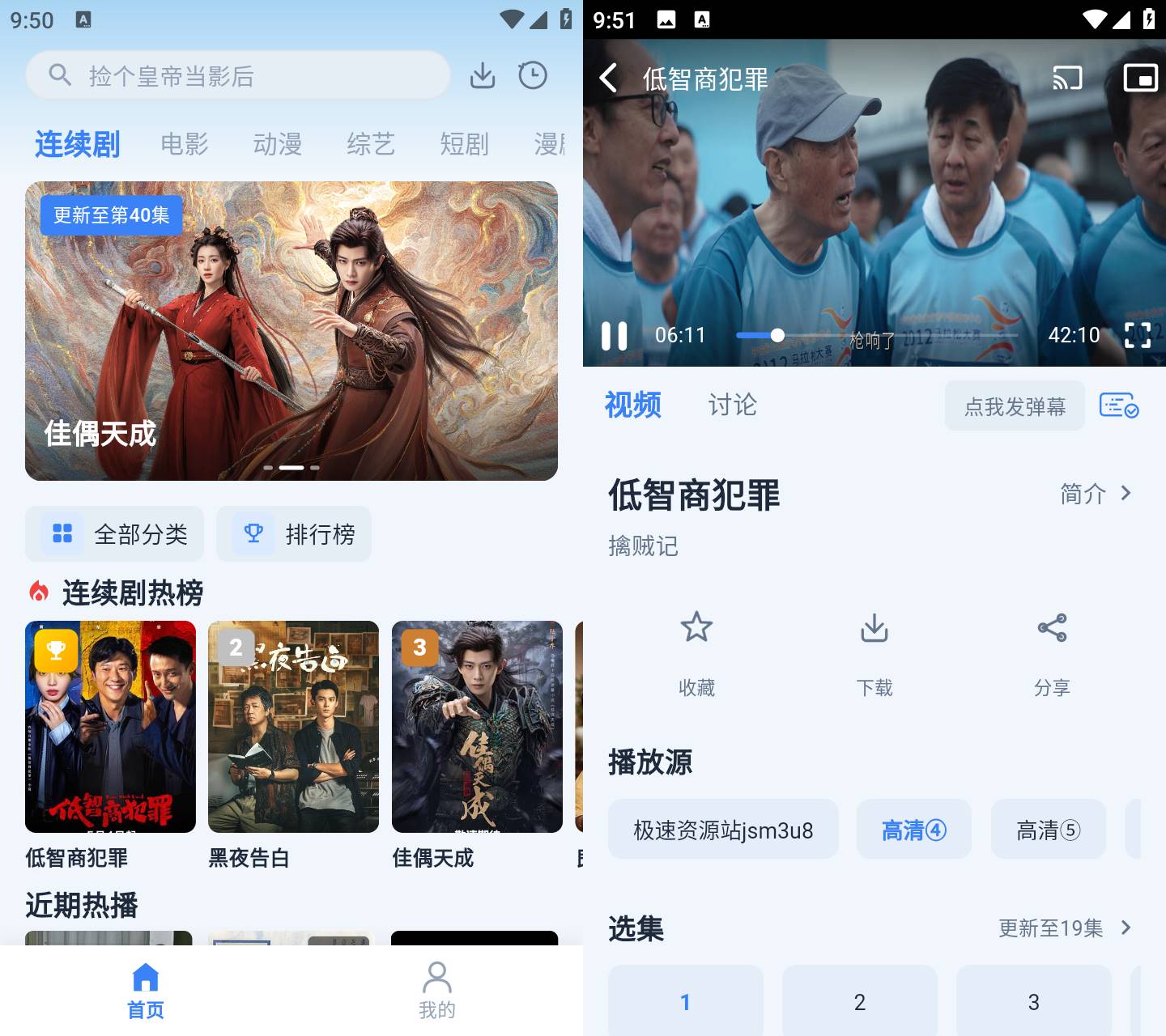Switch to the 讨论 tab
The image size is (1166, 1036).
(733, 405)
